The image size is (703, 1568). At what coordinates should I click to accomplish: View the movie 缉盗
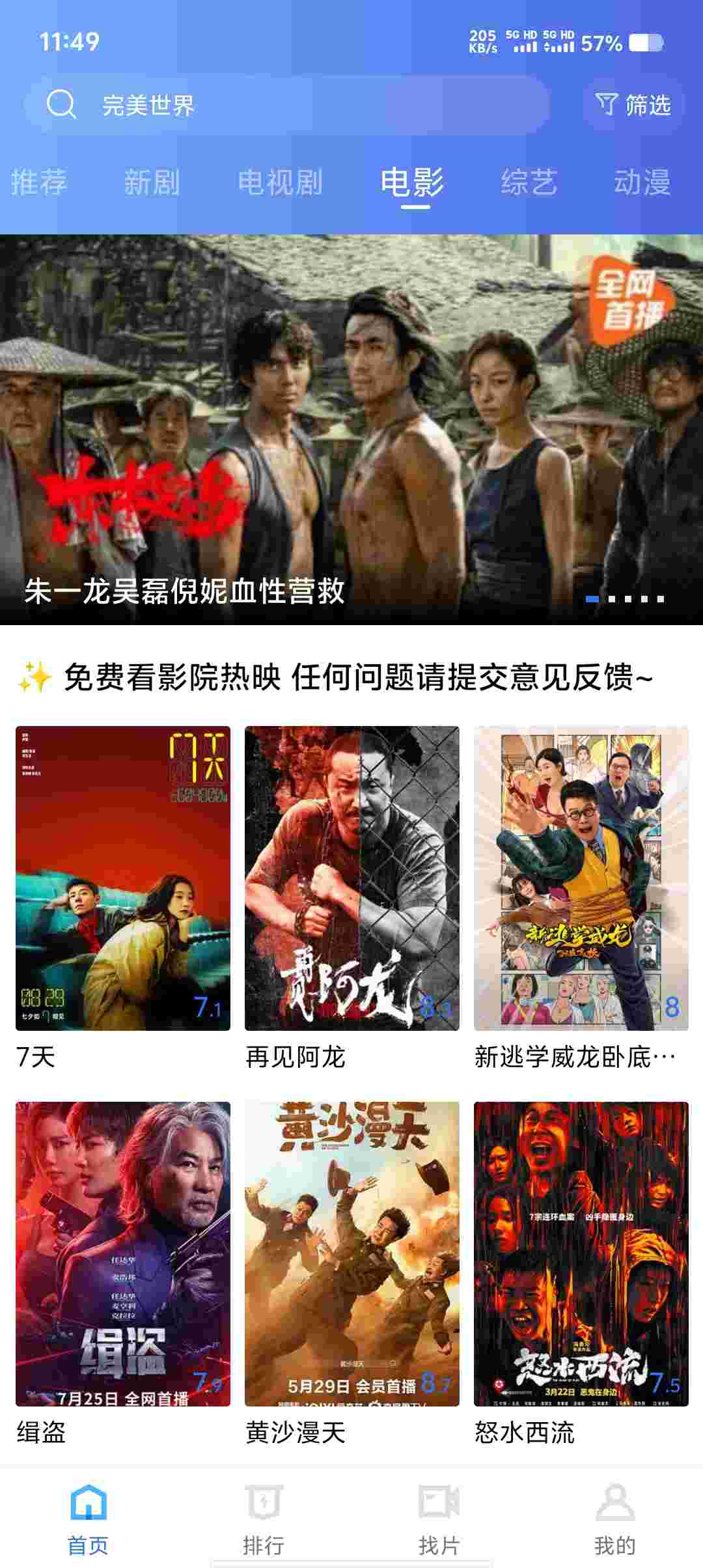pos(123,1253)
